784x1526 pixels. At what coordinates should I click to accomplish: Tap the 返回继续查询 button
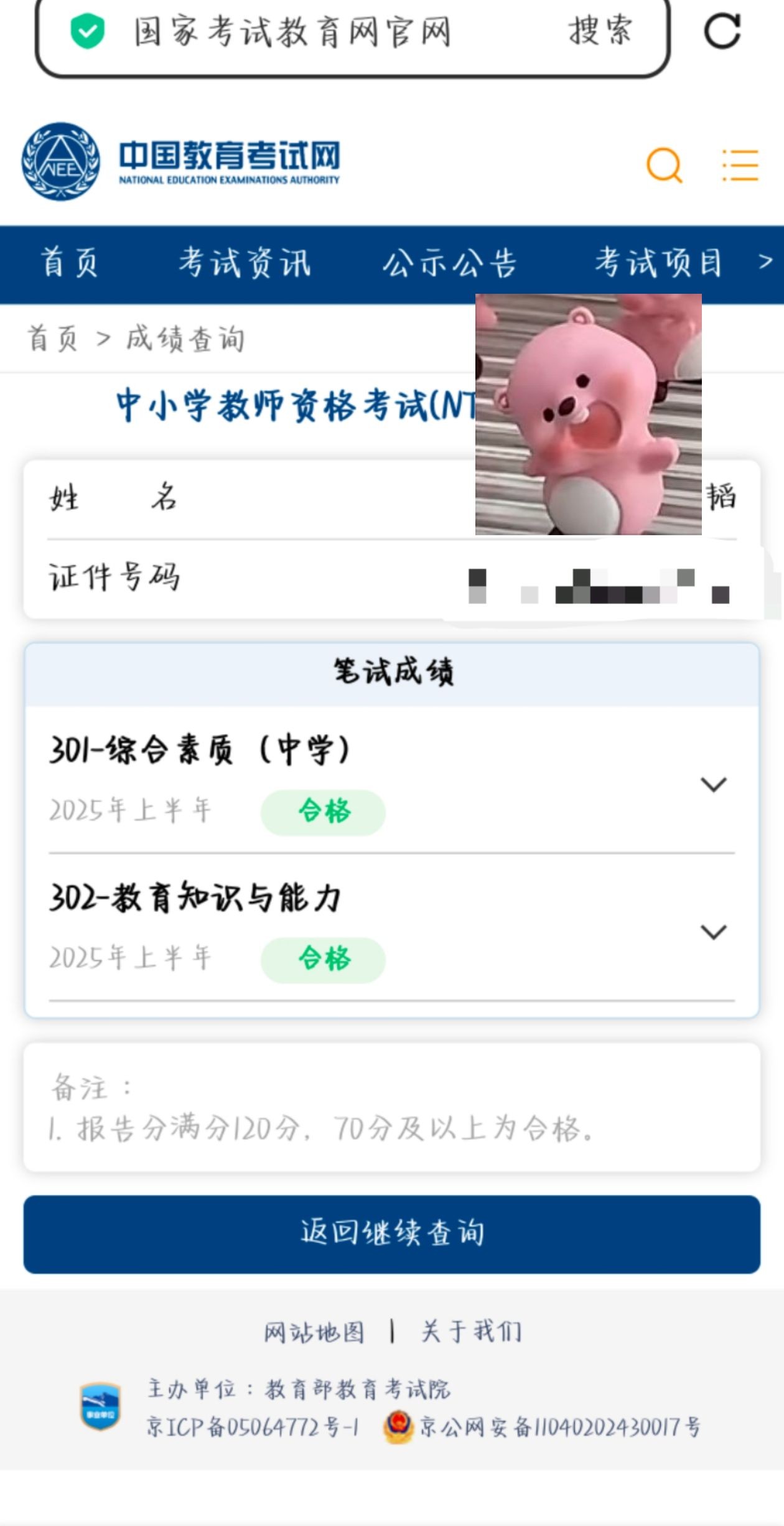coord(392,1234)
